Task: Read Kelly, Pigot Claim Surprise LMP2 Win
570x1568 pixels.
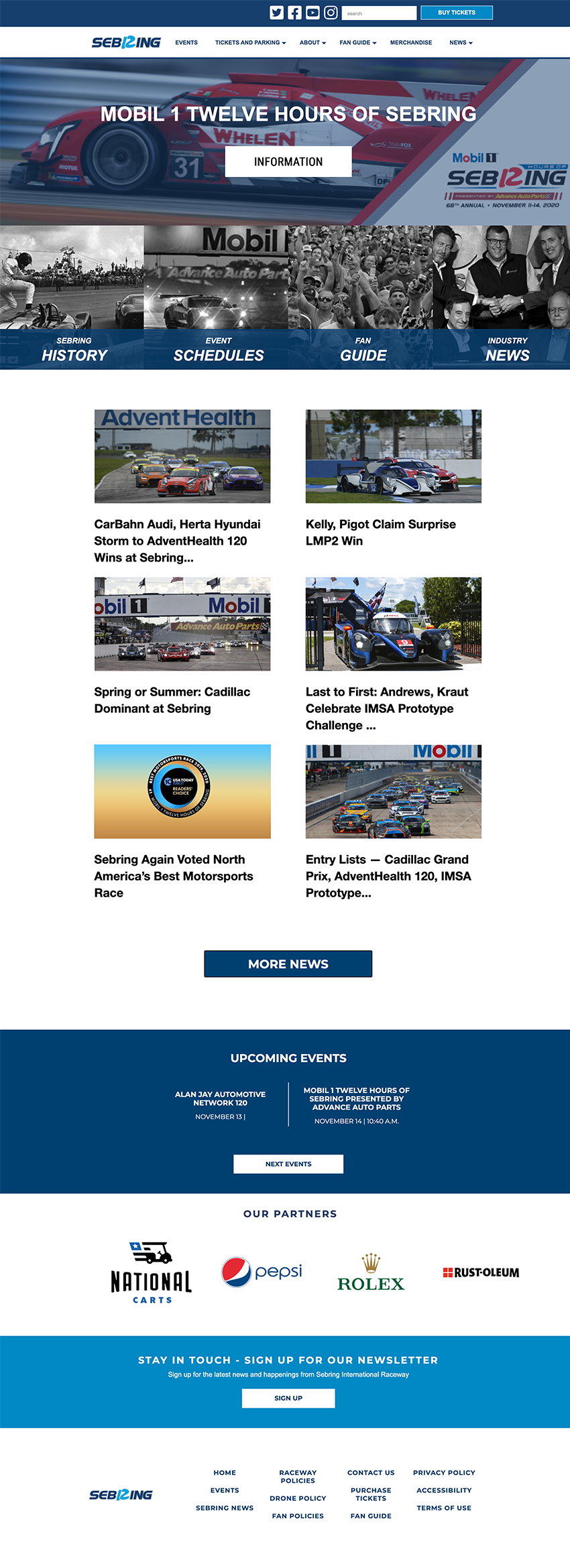Action: click(381, 532)
